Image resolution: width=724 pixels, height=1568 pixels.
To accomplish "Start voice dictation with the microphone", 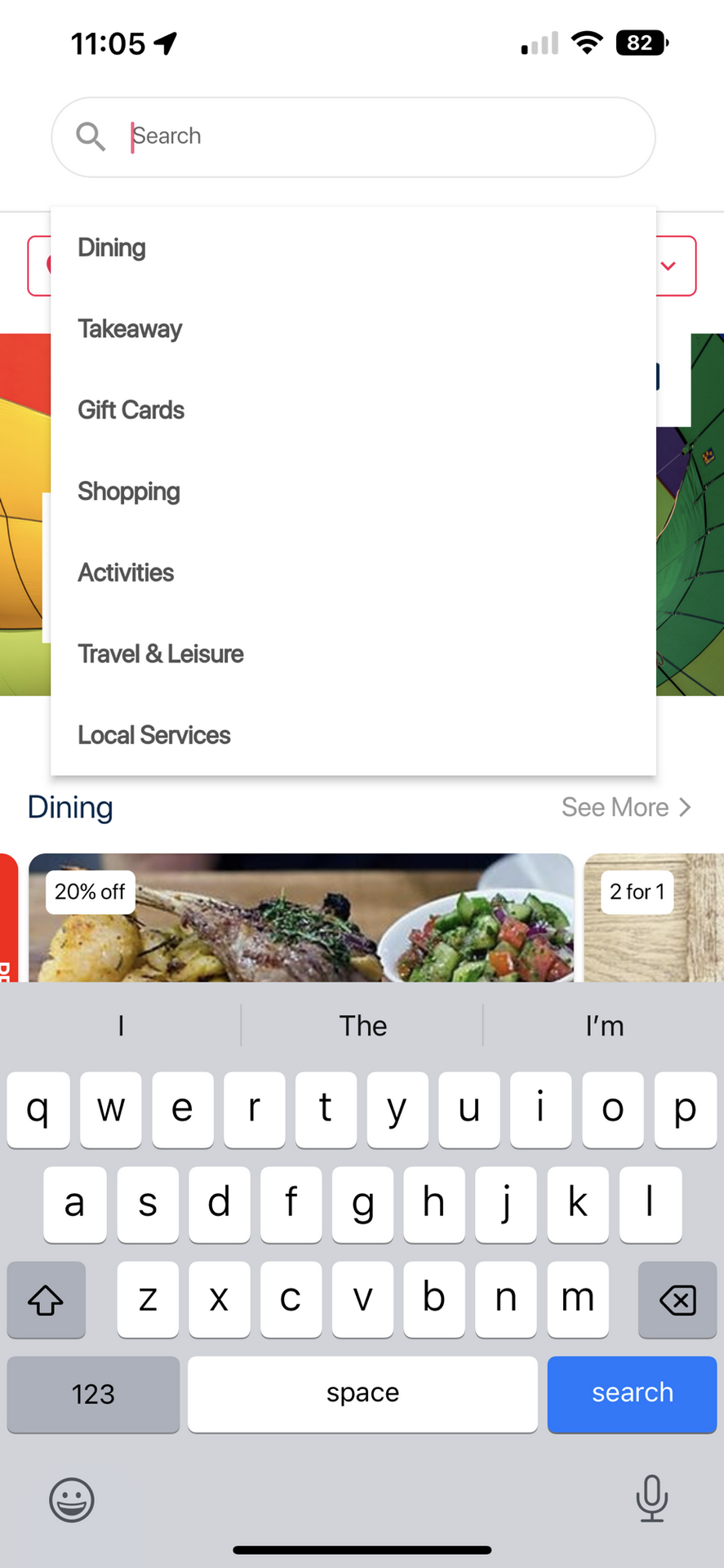I will pyautogui.click(x=651, y=1499).
